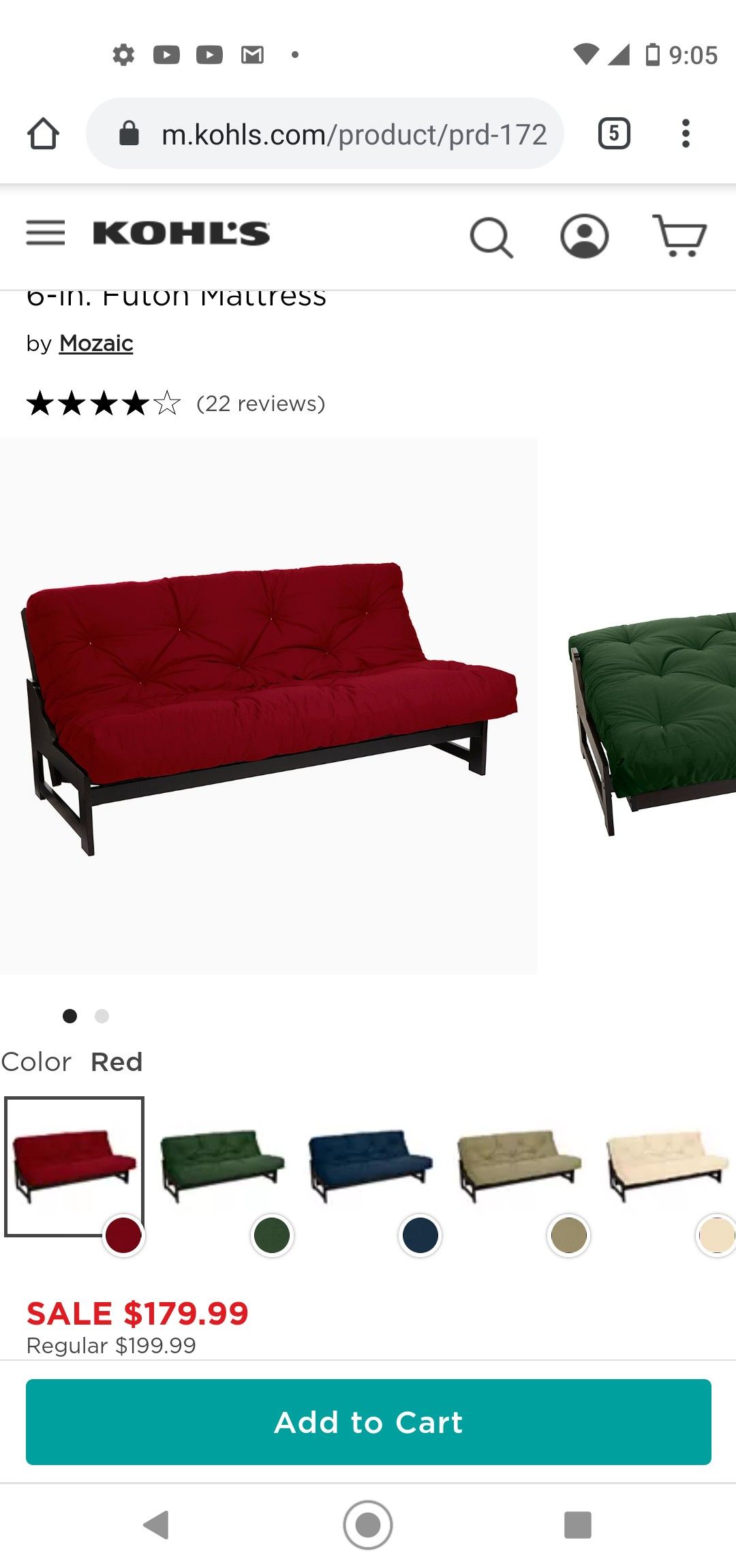View the shopping cart

[x=679, y=236]
